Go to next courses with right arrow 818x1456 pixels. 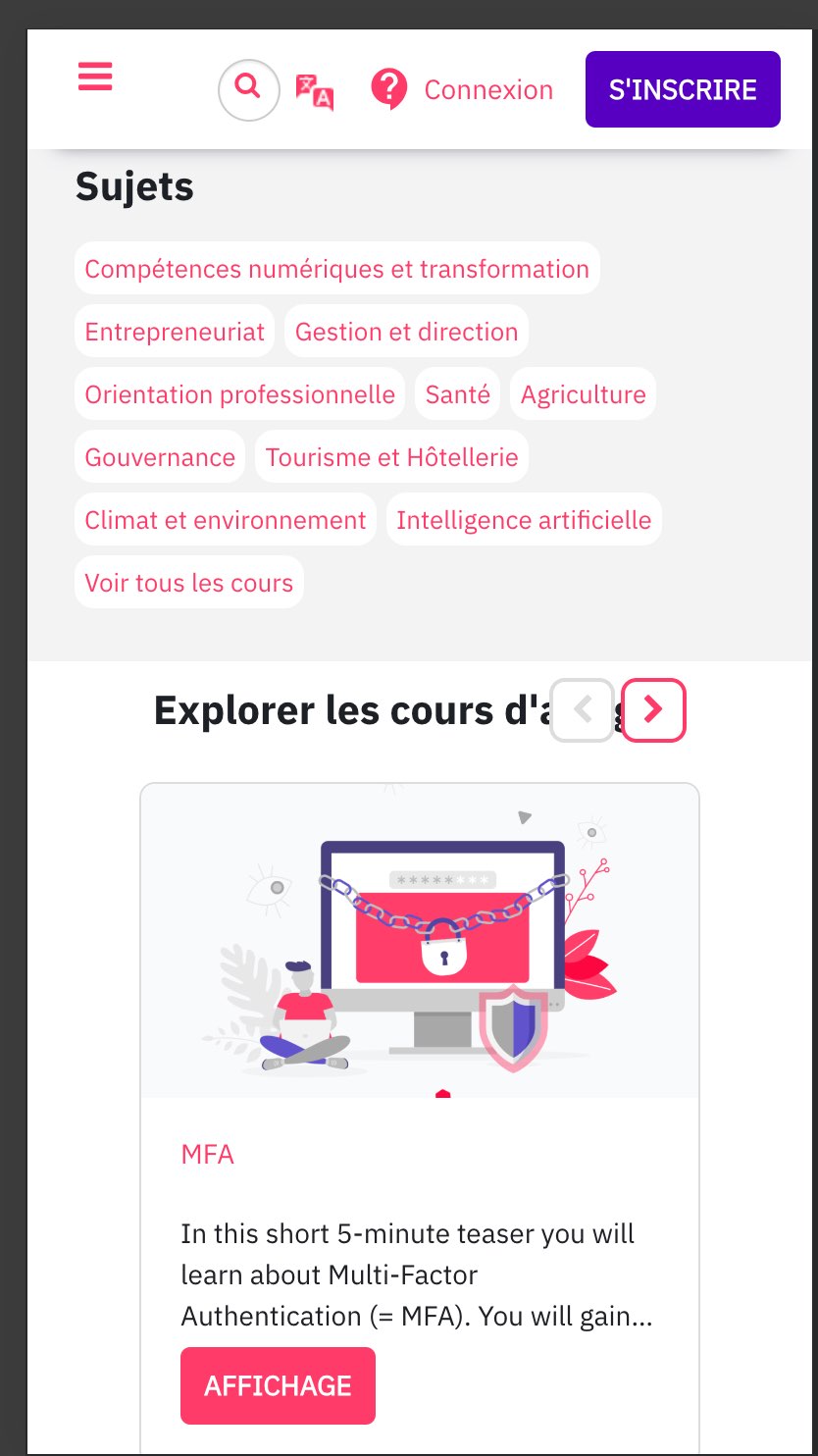[x=654, y=709]
